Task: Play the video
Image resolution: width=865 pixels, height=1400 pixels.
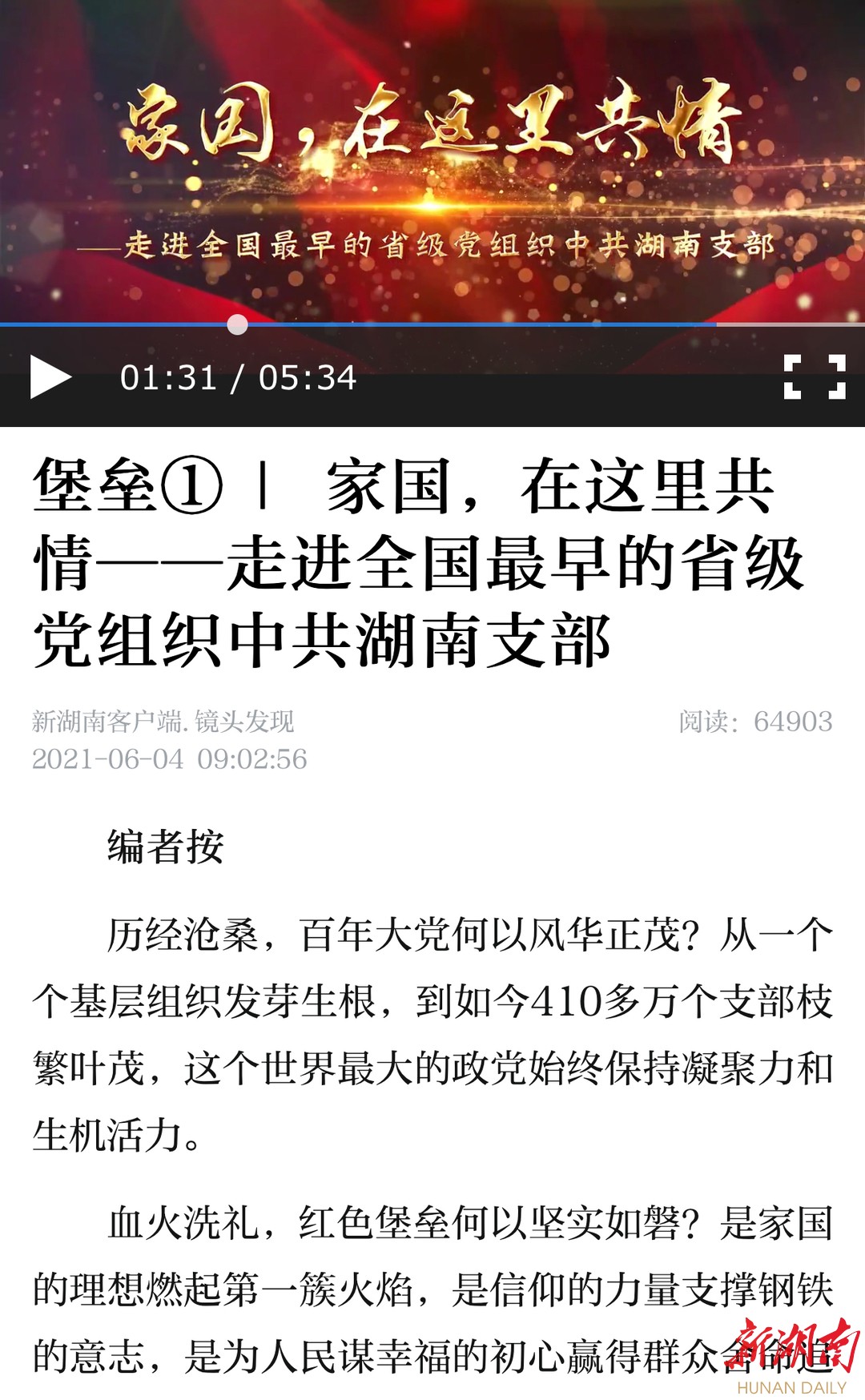Action: (50, 377)
